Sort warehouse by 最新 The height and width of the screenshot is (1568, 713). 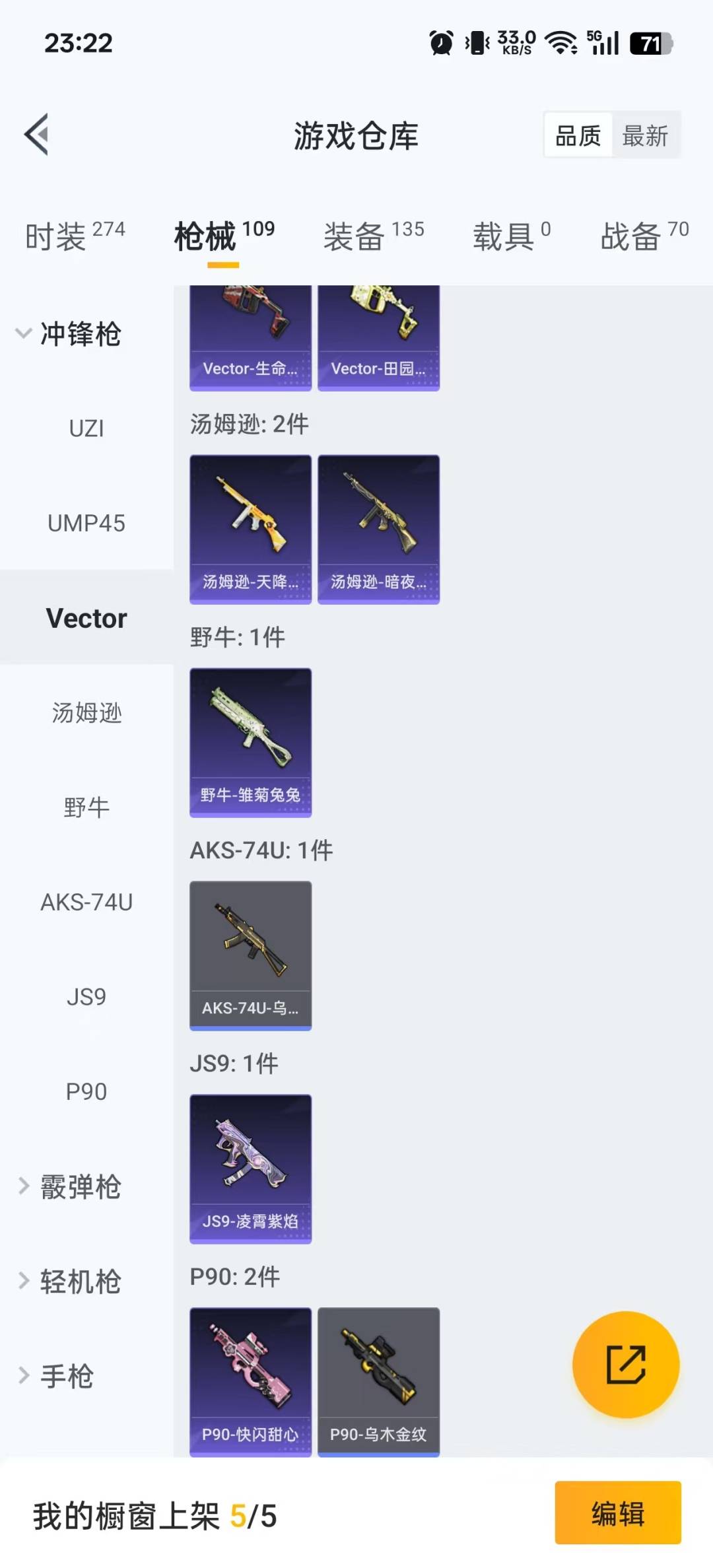point(645,136)
